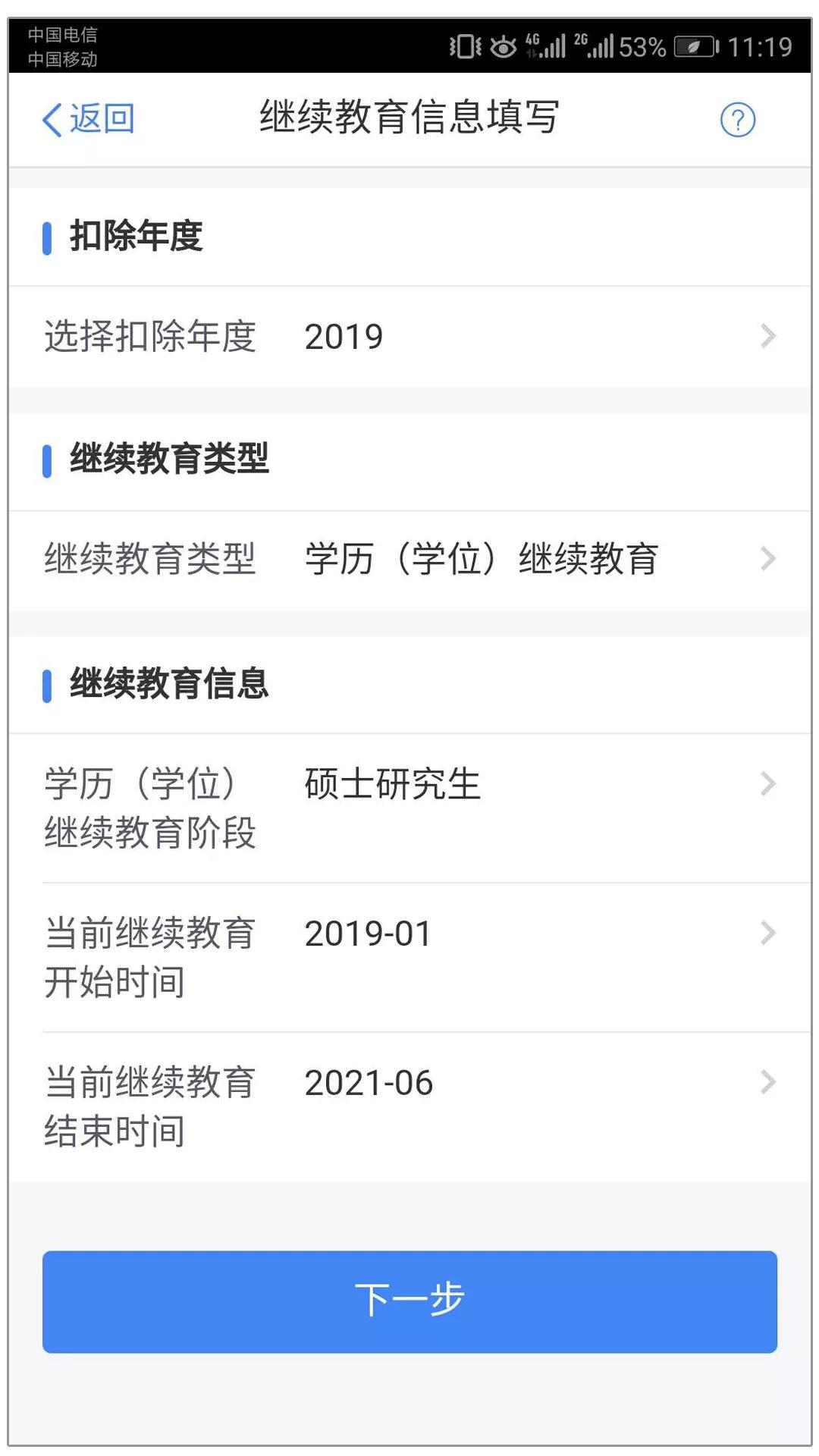The width and height of the screenshot is (819, 1456).
Task: Open the help question mark icon
Action: click(737, 120)
